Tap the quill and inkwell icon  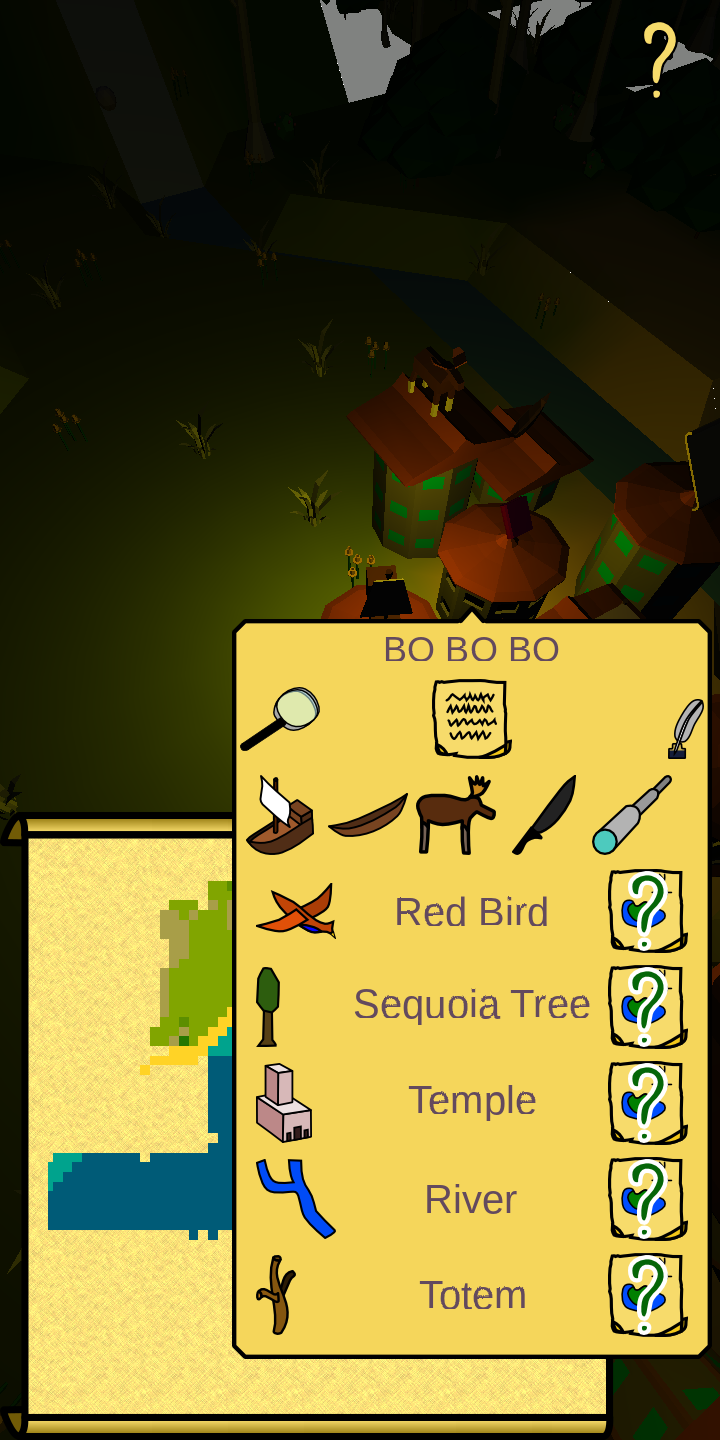click(685, 728)
